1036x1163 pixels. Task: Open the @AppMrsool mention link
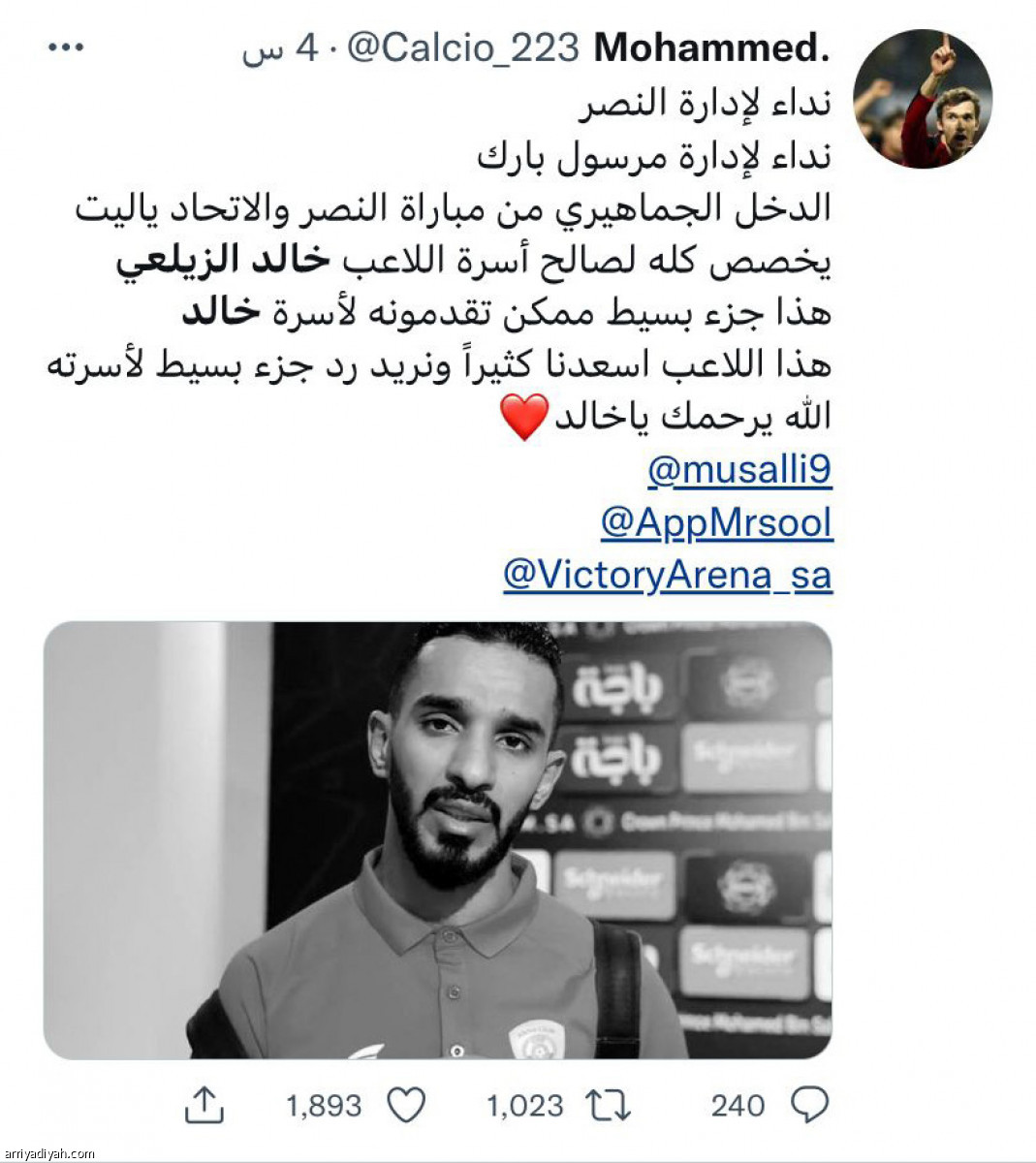(x=716, y=523)
